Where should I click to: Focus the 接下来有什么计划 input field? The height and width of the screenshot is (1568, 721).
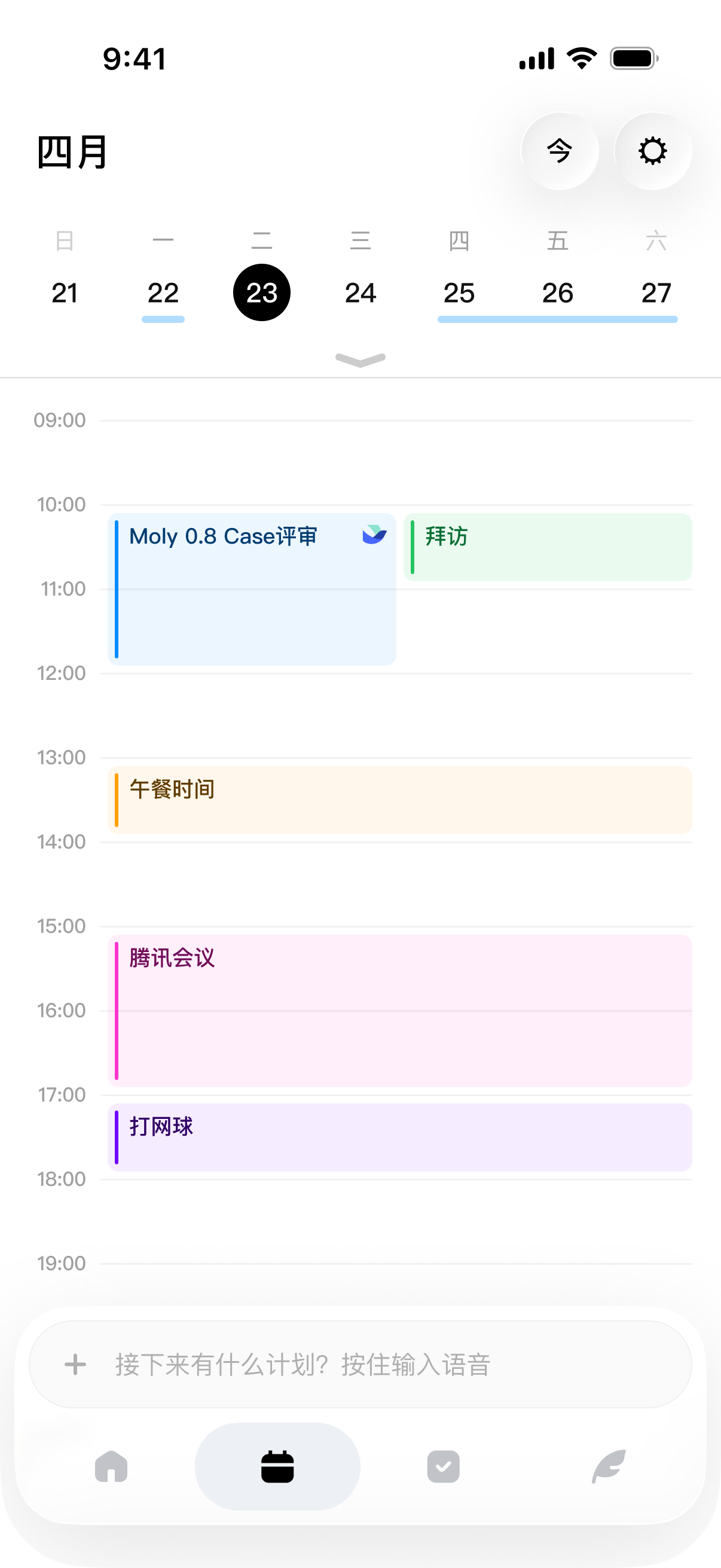(x=360, y=1364)
